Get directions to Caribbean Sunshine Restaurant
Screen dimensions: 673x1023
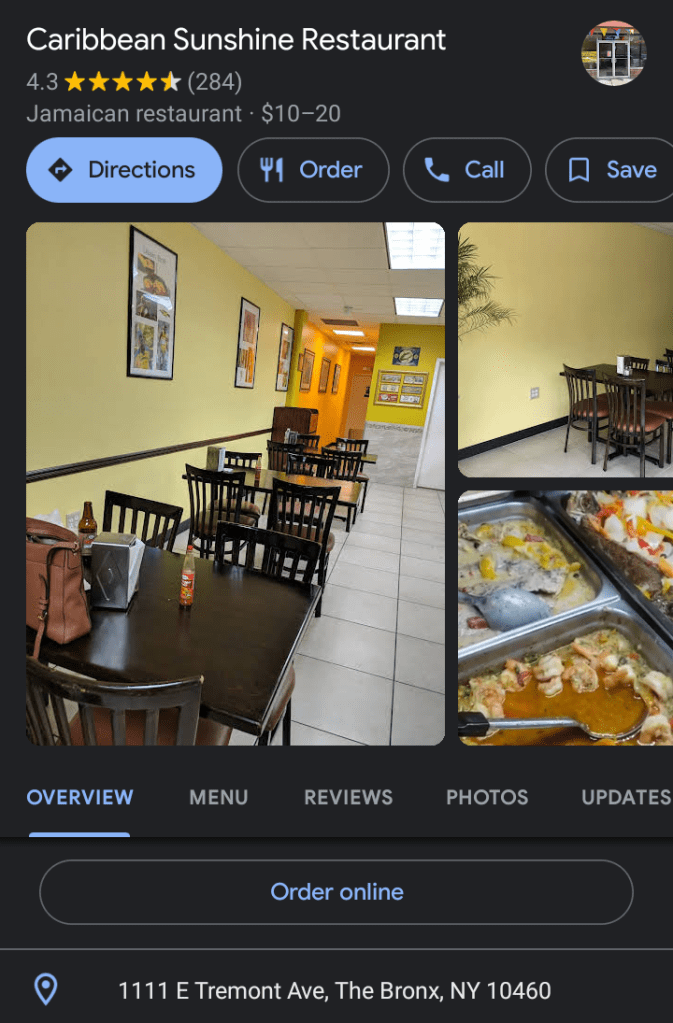pyautogui.click(x=124, y=170)
